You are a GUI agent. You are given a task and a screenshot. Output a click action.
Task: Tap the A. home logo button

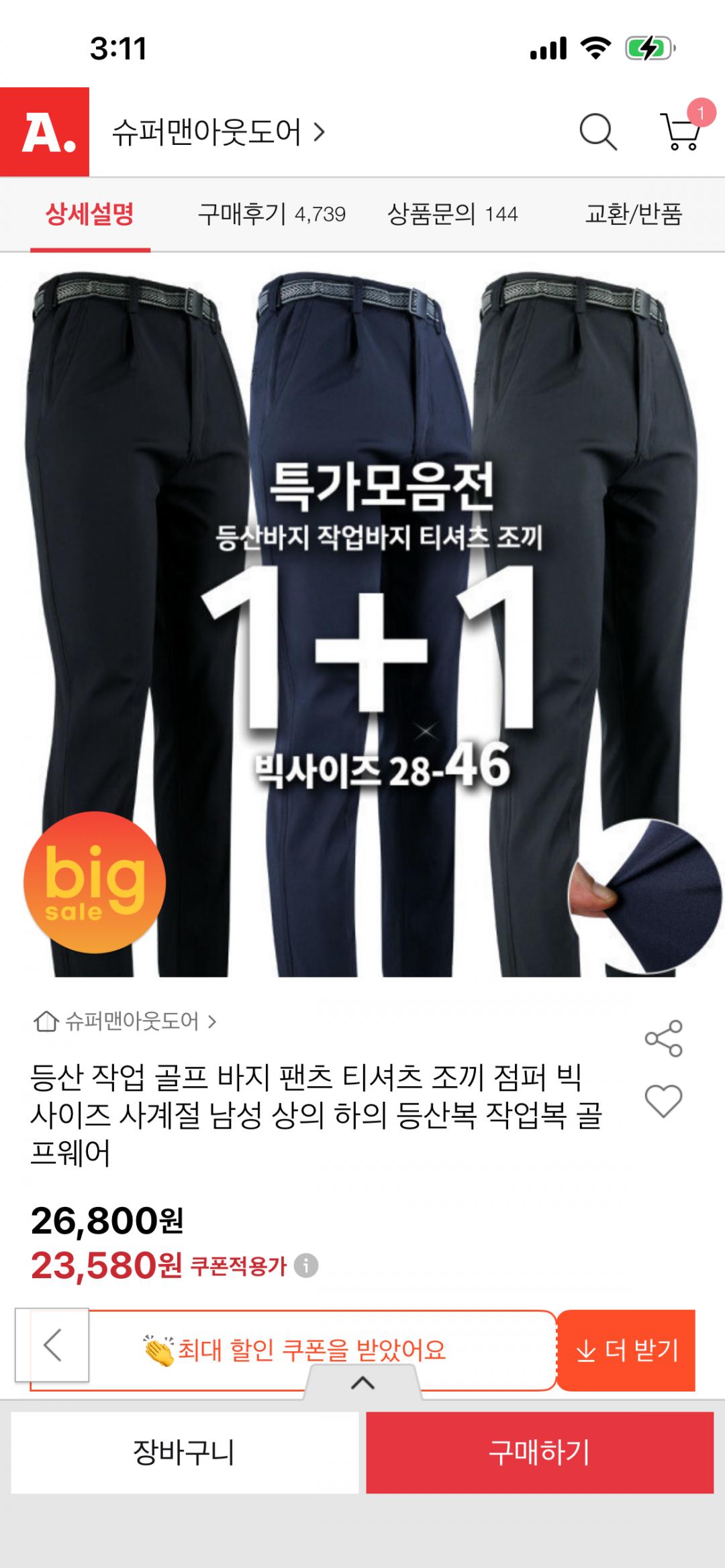click(x=45, y=132)
